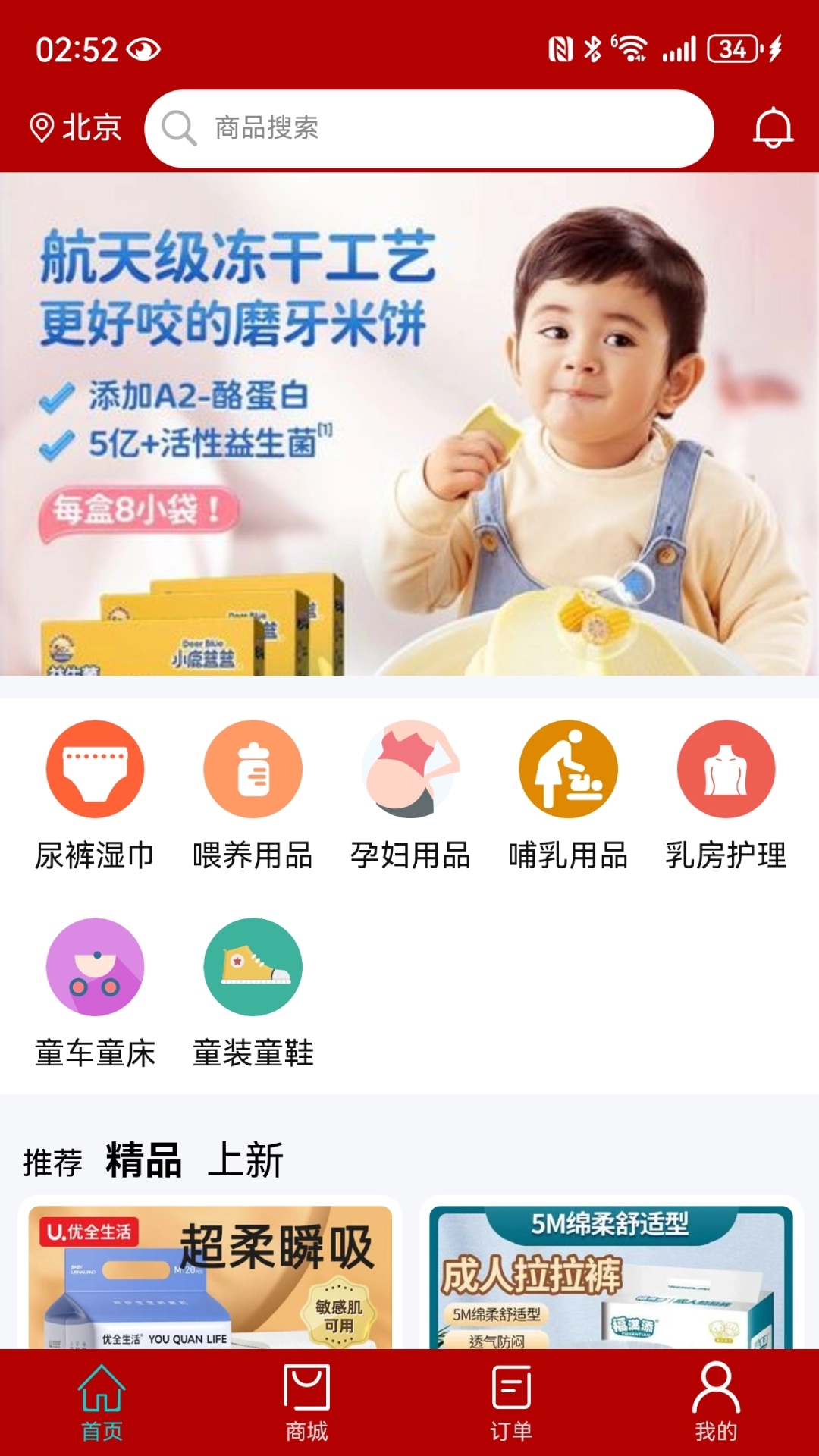Open the notifications bell
819x1456 pixels.
tap(773, 128)
